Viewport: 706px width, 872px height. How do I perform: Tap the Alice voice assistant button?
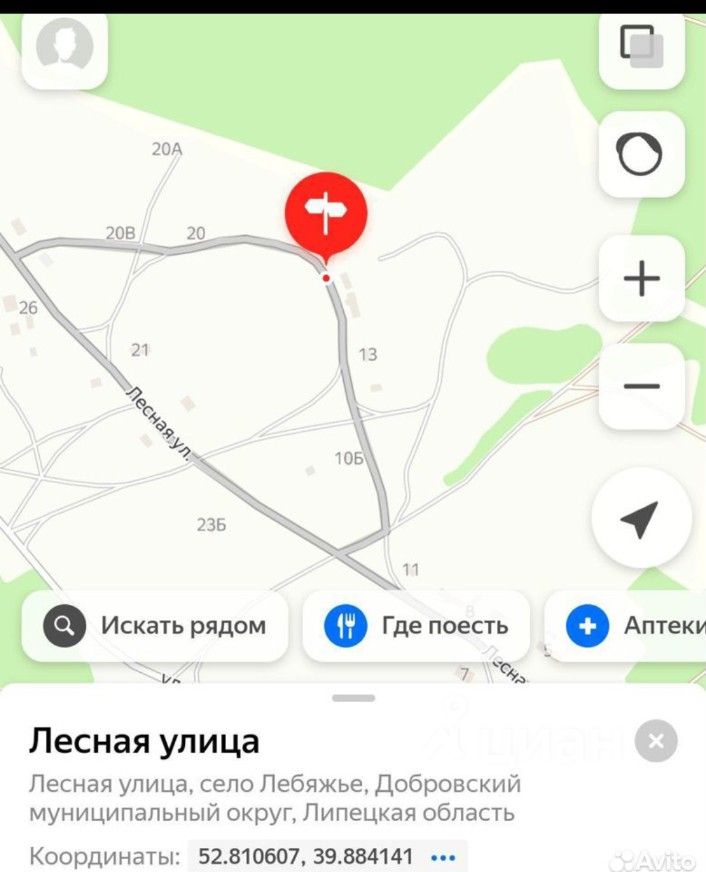click(x=640, y=155)
